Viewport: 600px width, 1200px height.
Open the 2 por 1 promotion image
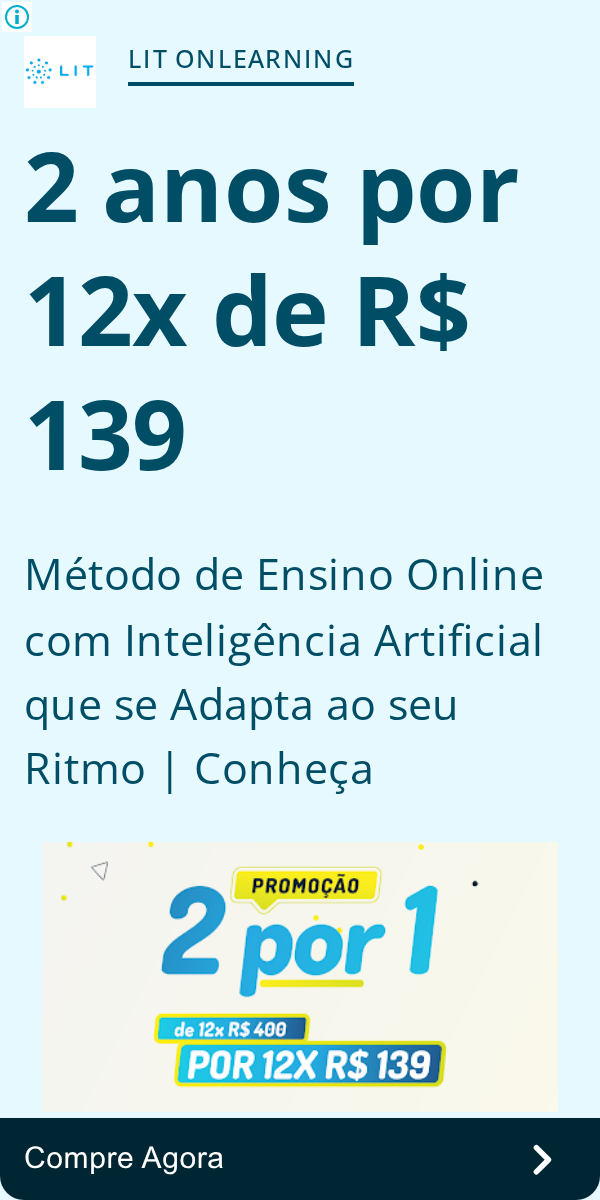click(x=300, y=976)
